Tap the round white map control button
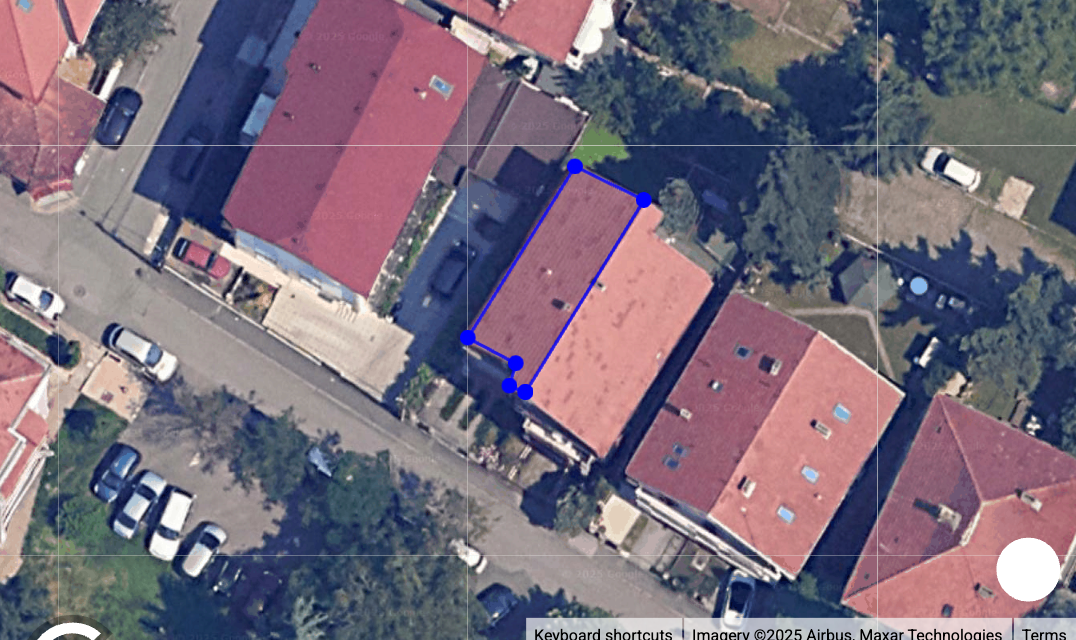 [1027, 569]
